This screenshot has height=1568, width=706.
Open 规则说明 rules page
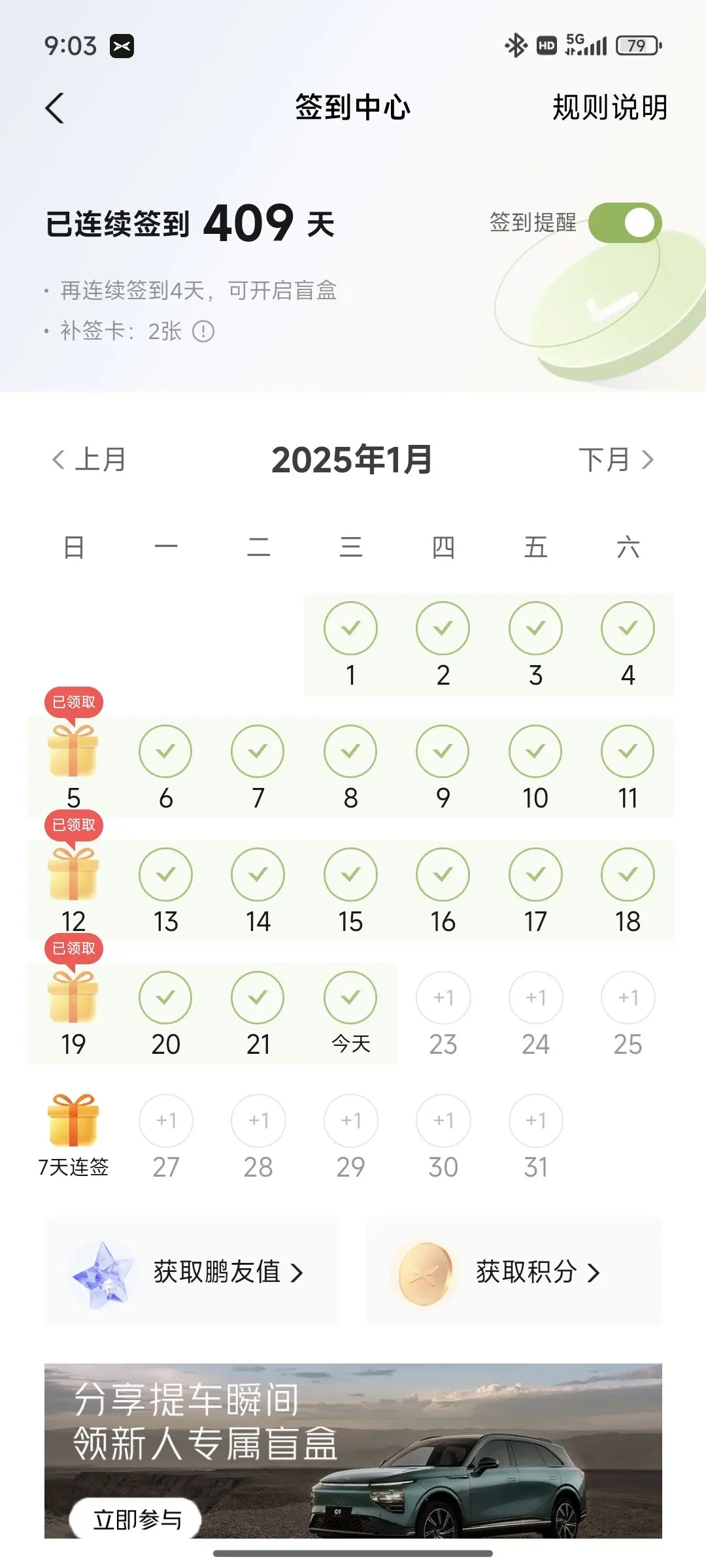(x=609, y=108)
